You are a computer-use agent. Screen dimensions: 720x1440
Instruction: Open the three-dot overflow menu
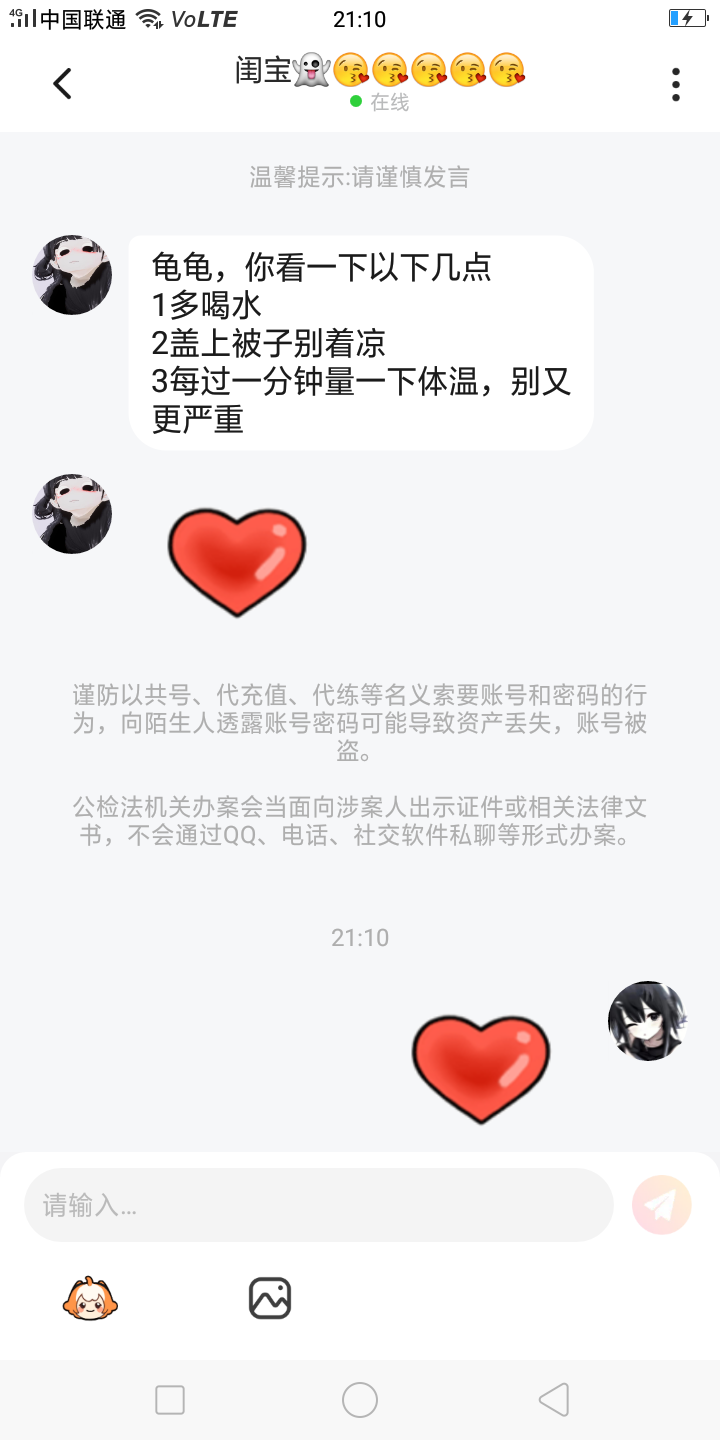coord(676,85)
